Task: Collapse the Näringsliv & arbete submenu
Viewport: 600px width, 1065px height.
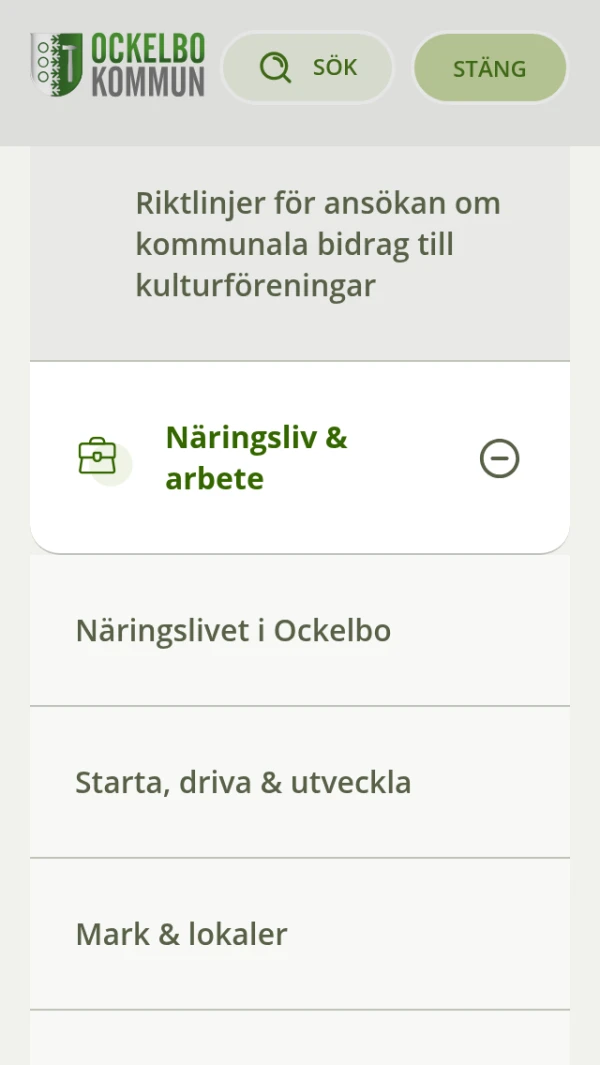Action: tap(499, 459)
